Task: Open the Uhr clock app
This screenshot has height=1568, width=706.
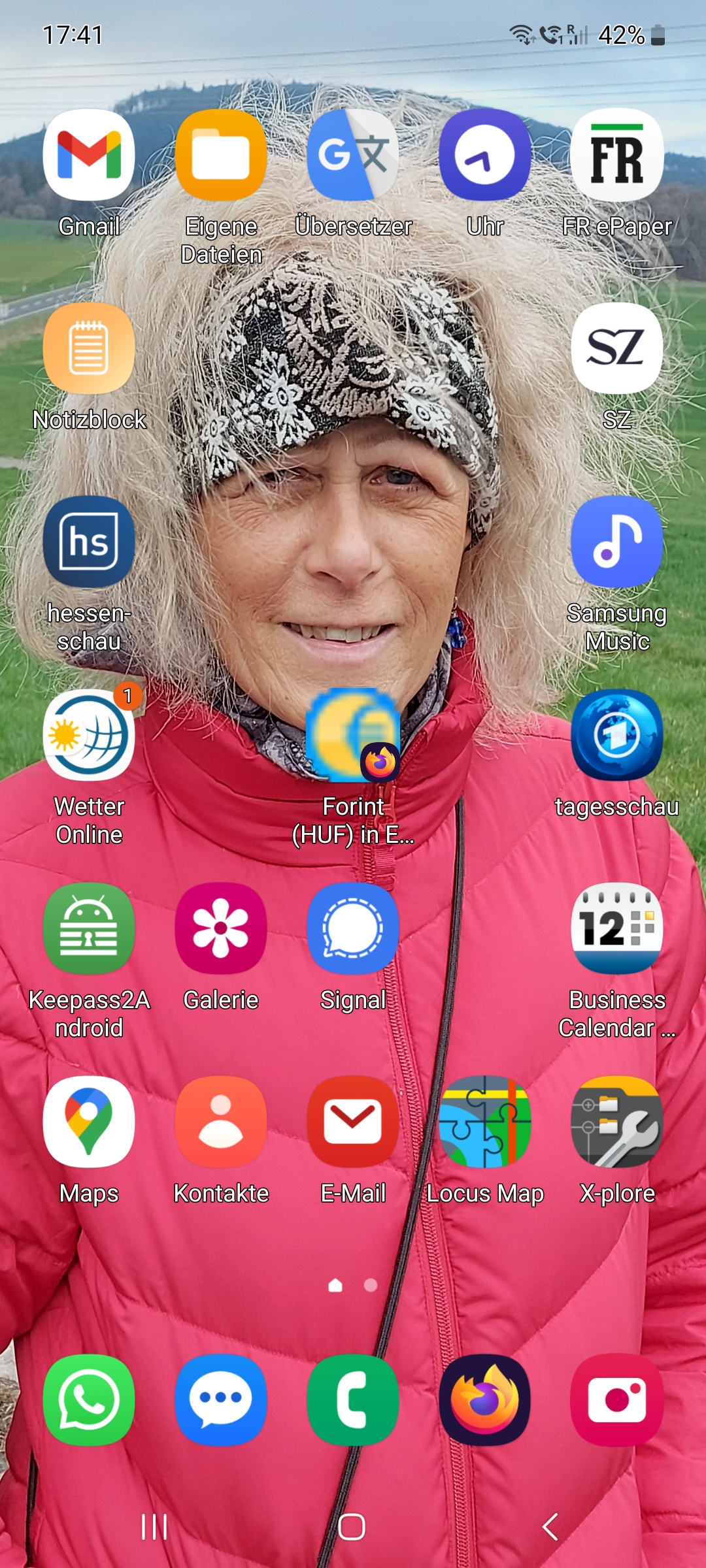Action: pos(485,155)
